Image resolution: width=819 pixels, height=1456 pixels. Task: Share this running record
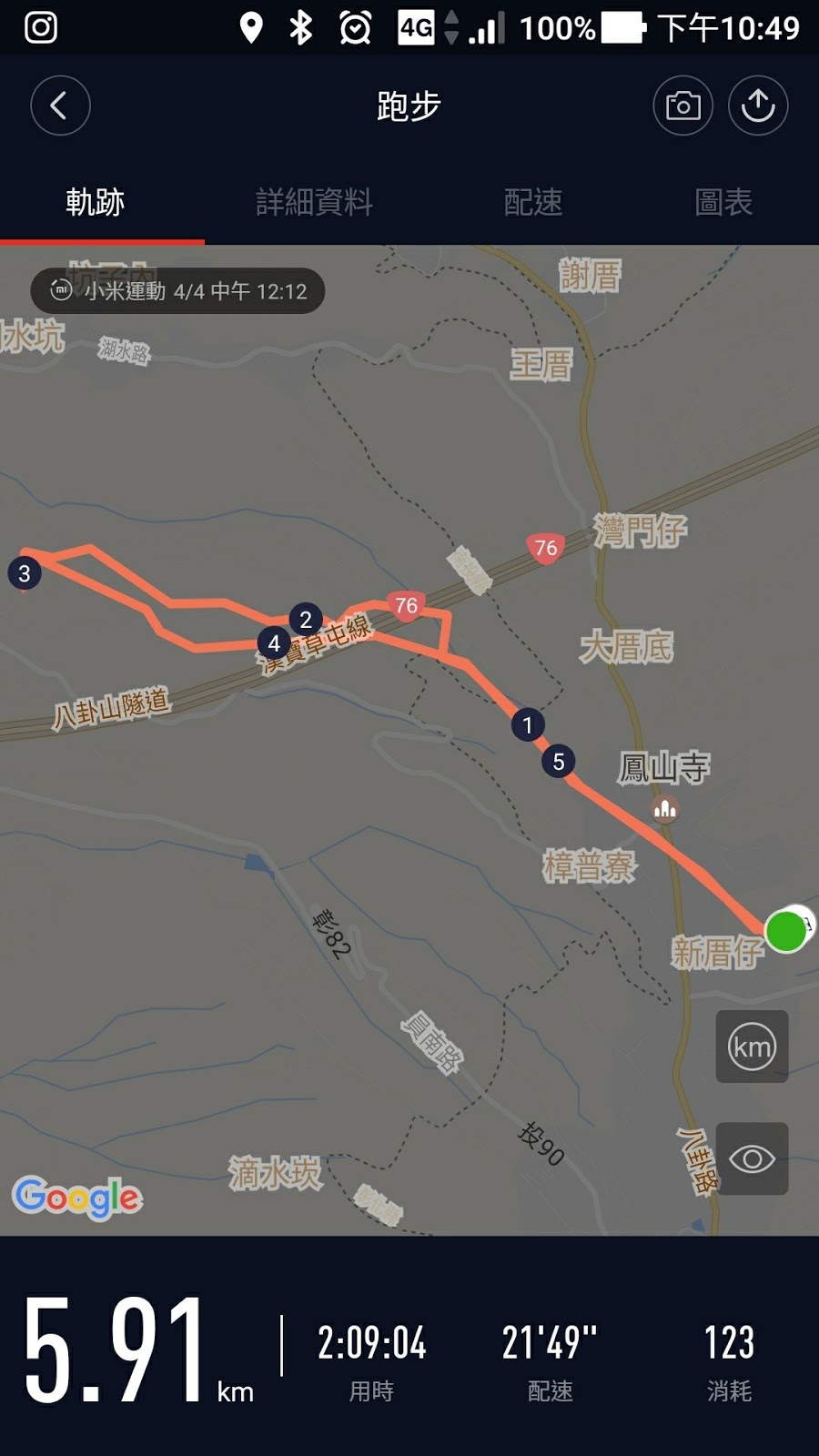(x=758, y=106)
